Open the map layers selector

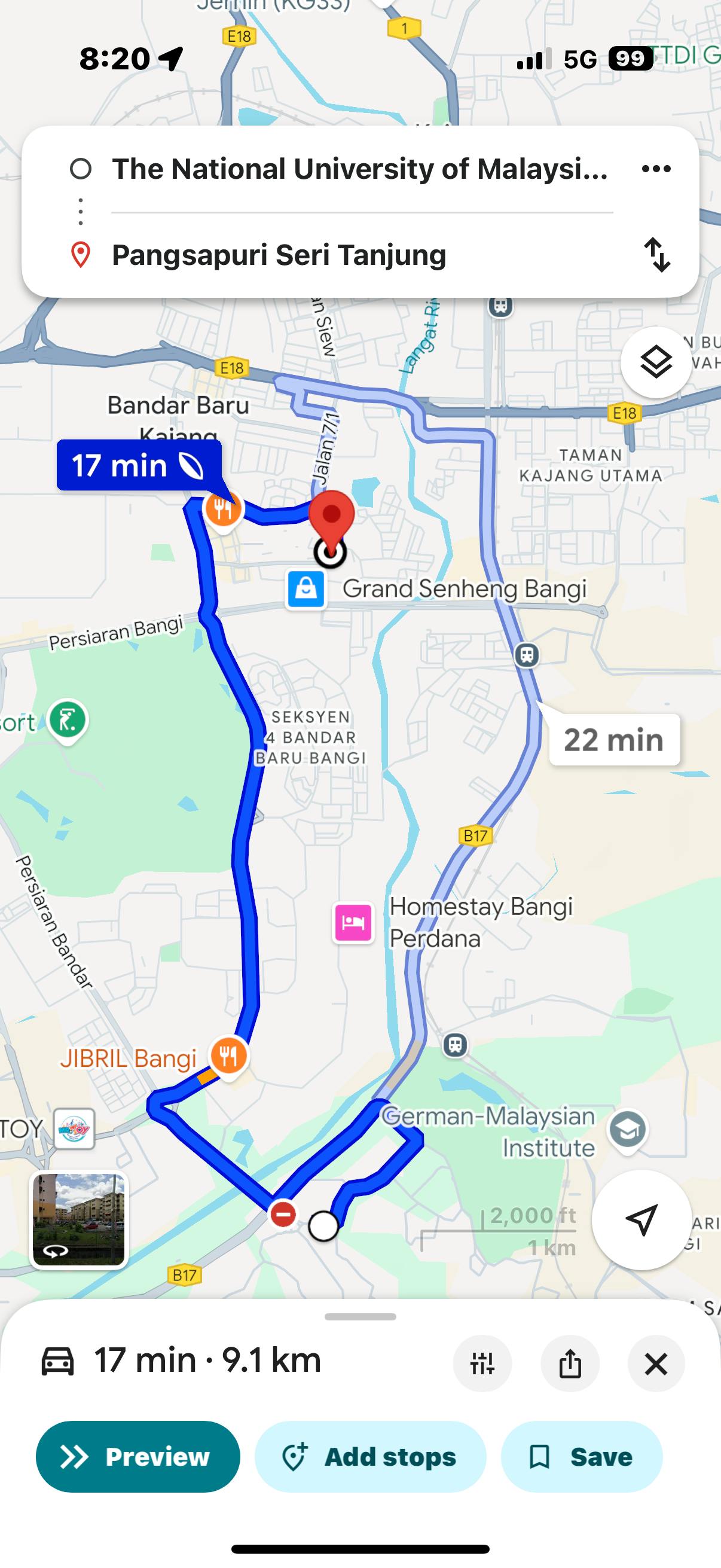[x=656, y=363]
